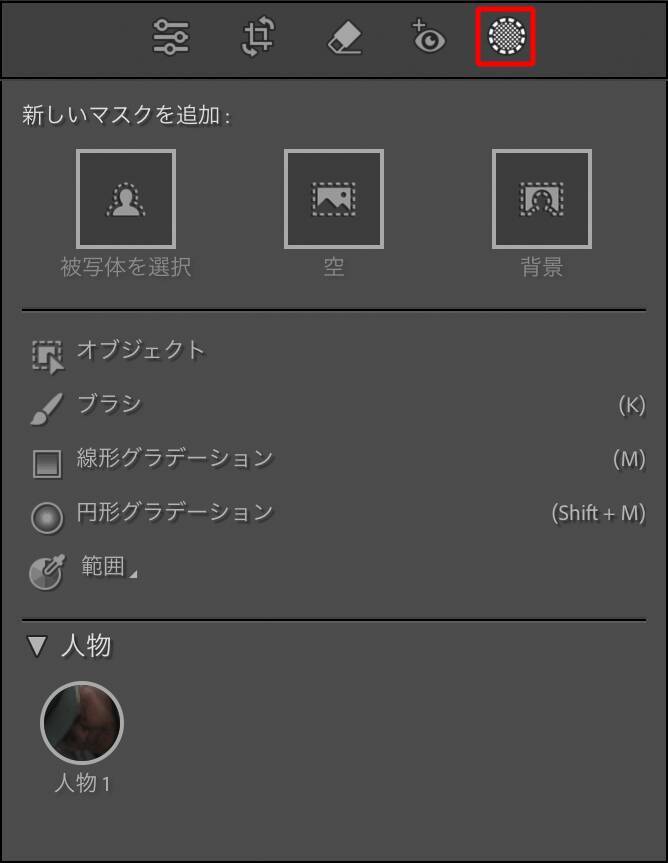Pick the ブラシ mask tool
This screenshot has width=668, height=863.
108,405
